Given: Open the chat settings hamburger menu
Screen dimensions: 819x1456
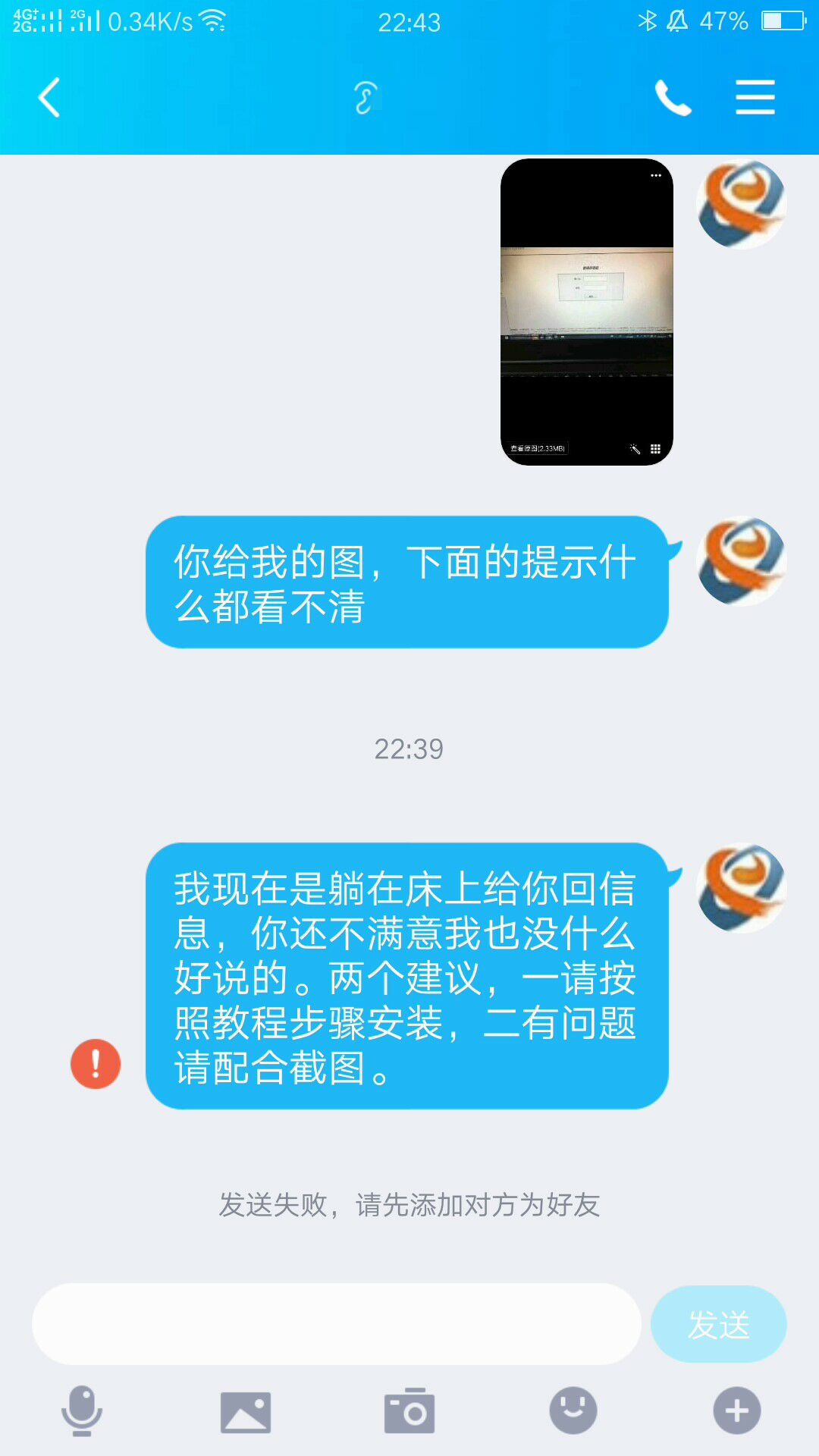Looking at the screenshot, I should [755, 98].
